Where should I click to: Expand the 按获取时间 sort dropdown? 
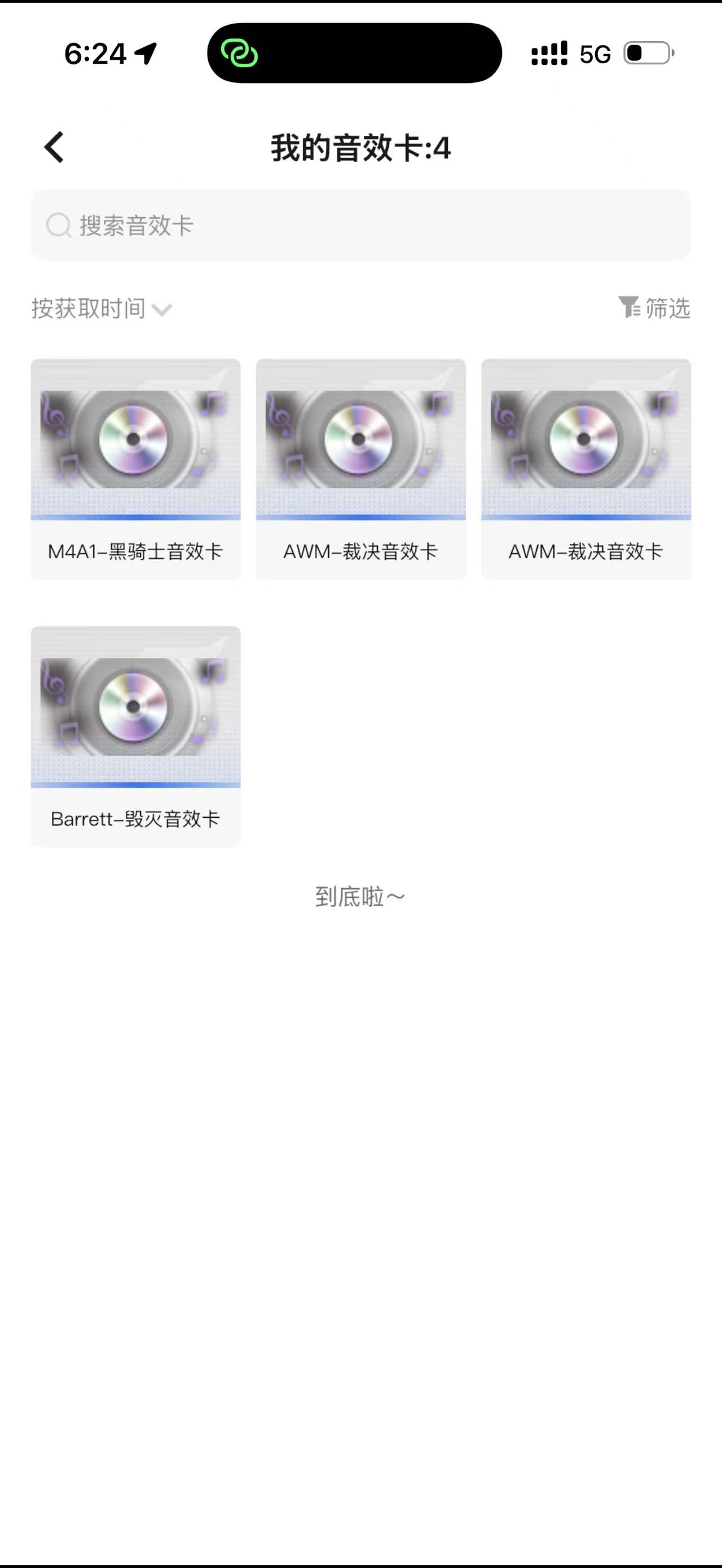(102, 309)
